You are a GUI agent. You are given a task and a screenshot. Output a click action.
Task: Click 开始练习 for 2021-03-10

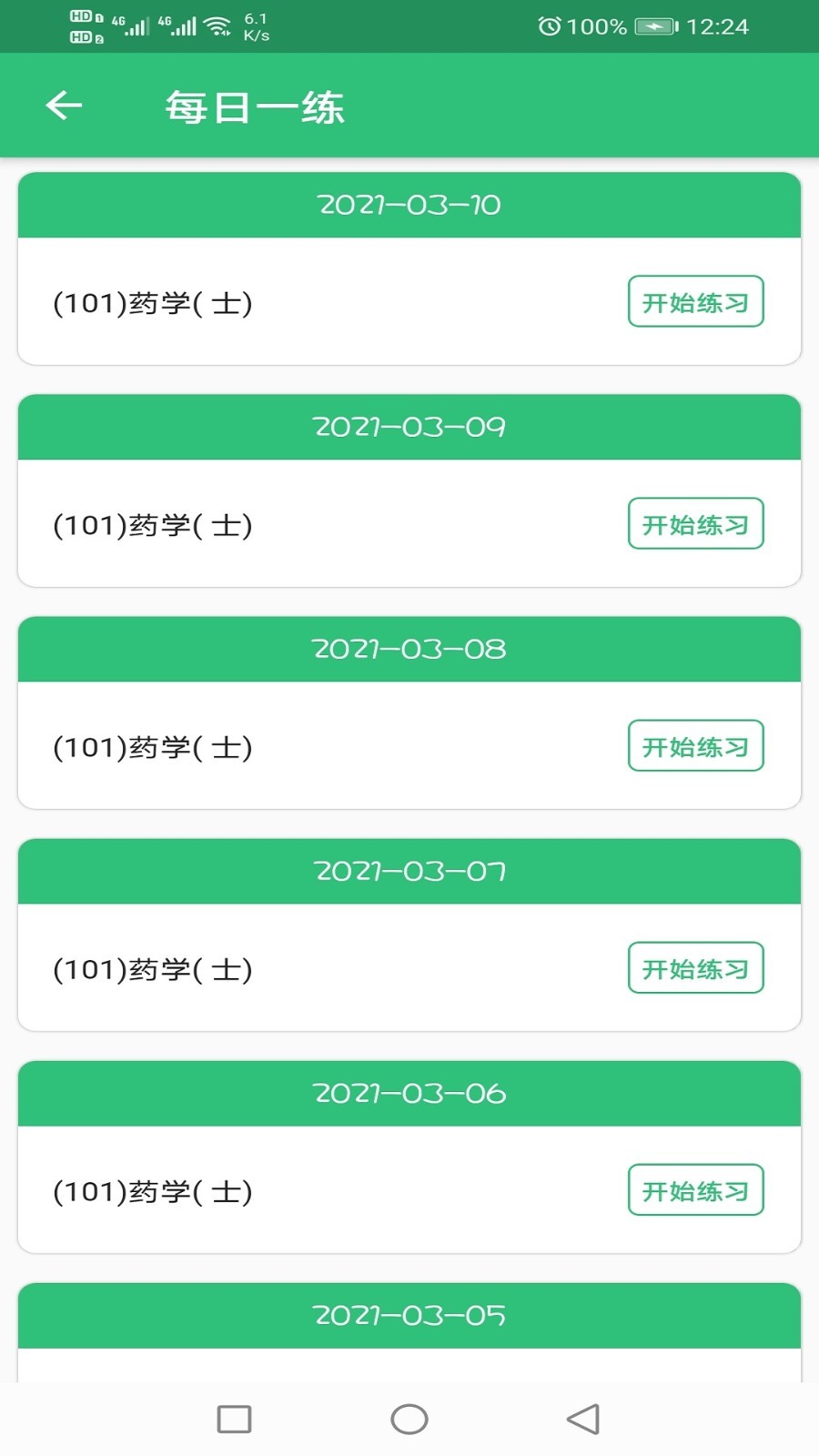point(696,301)
